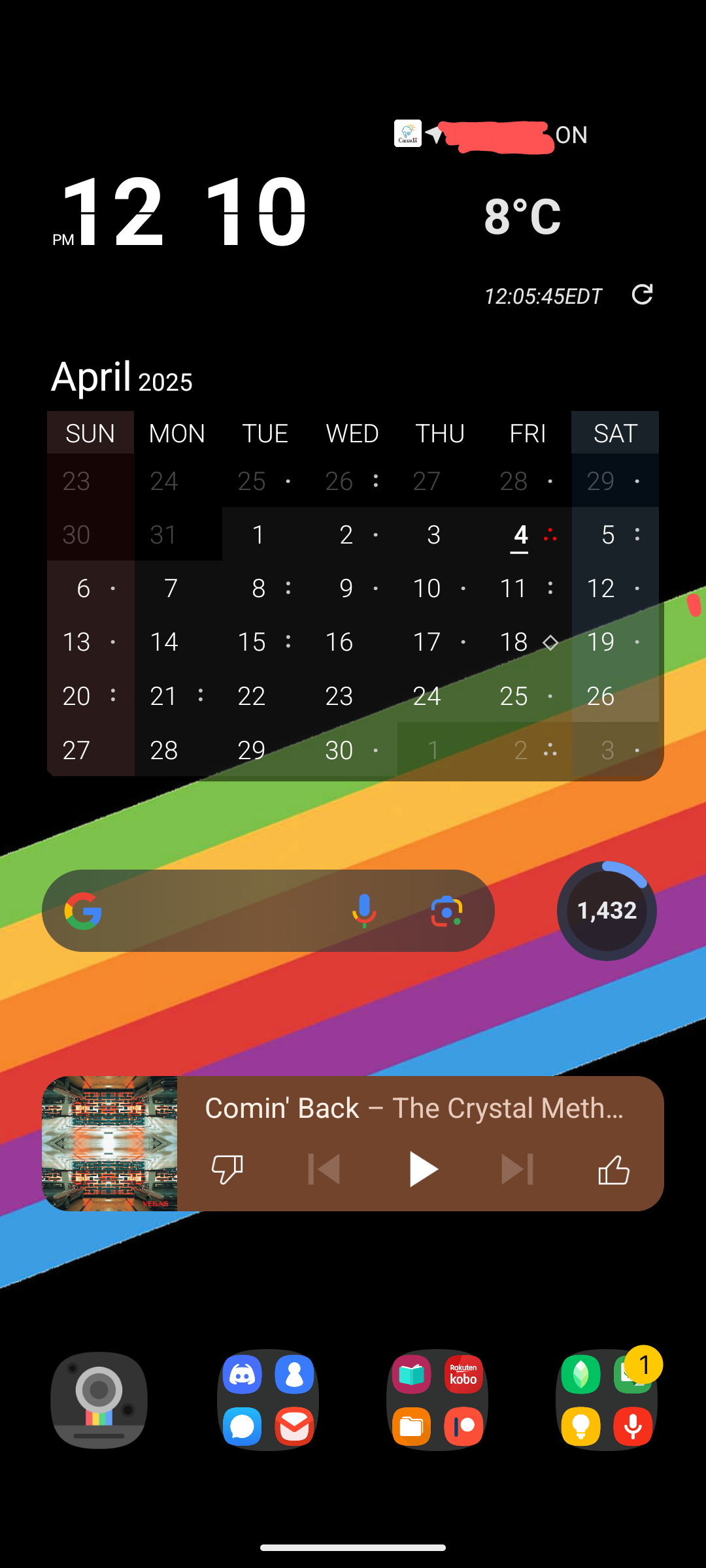Play Comin' Back by The Crystal Method
This screenshot has height=1568, width=706.
[422, 1169]
